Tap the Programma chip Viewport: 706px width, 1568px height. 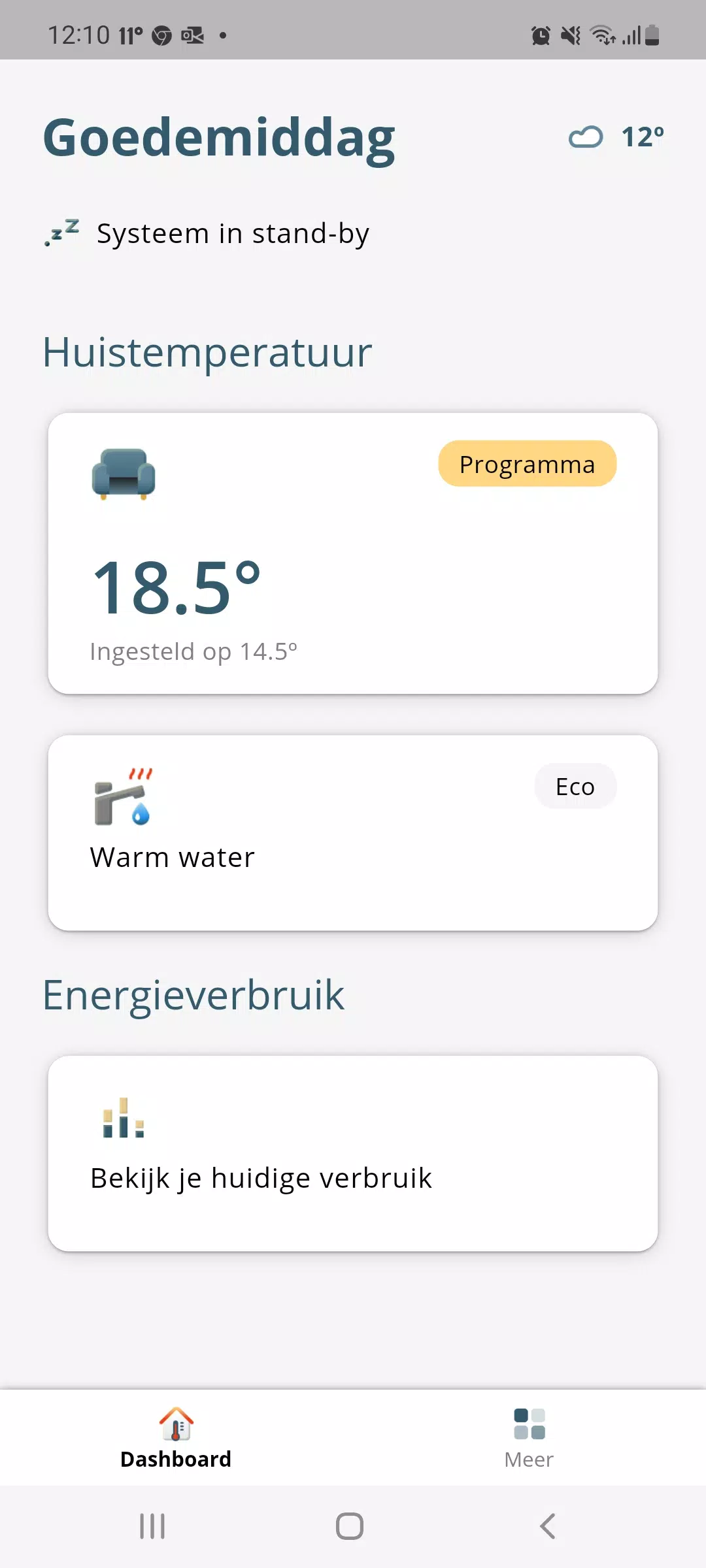(x=527, y=464)
